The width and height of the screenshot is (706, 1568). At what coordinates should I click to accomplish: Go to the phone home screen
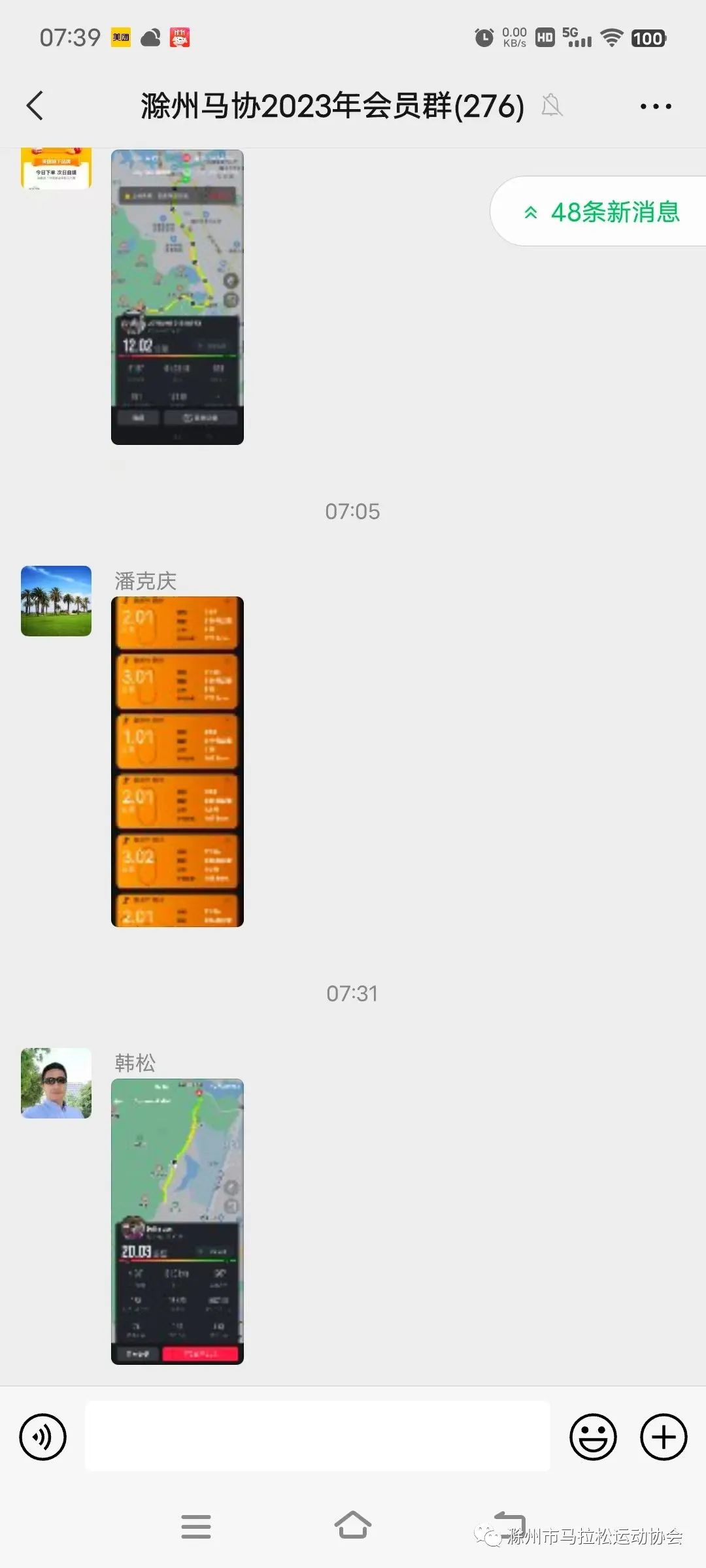tap(353, 1526)
